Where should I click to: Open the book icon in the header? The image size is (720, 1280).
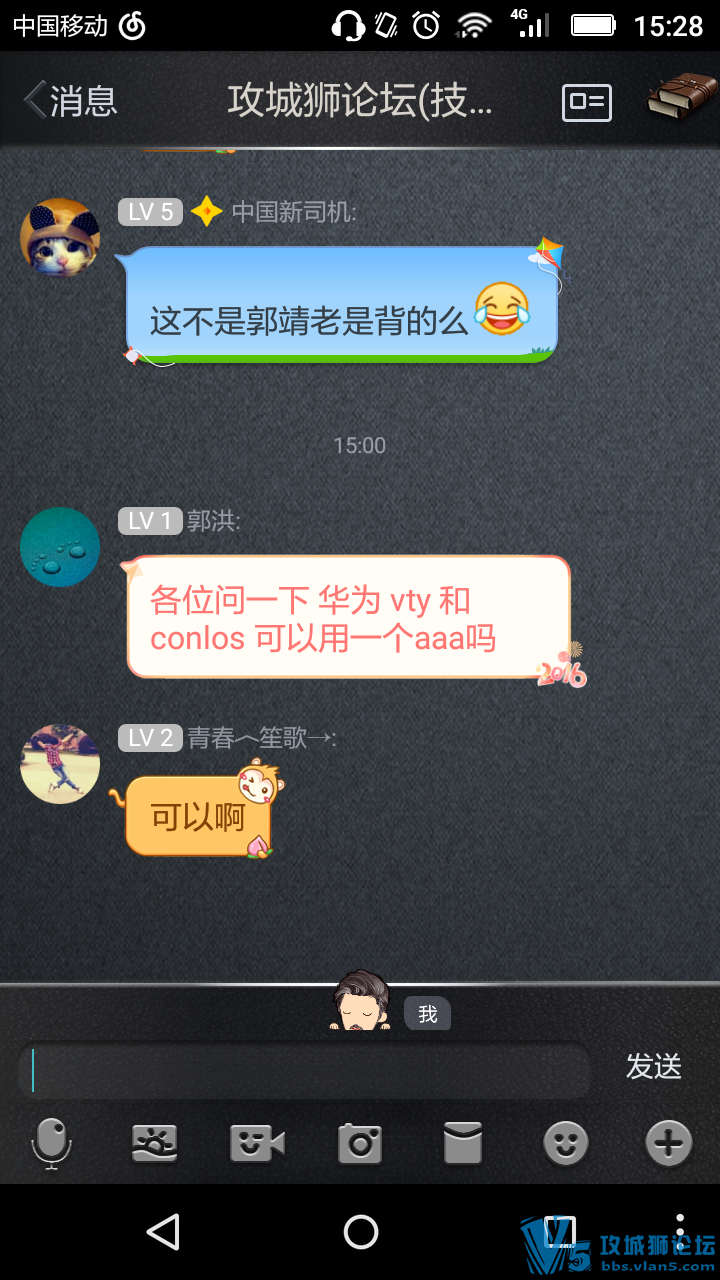click(681, 99)
